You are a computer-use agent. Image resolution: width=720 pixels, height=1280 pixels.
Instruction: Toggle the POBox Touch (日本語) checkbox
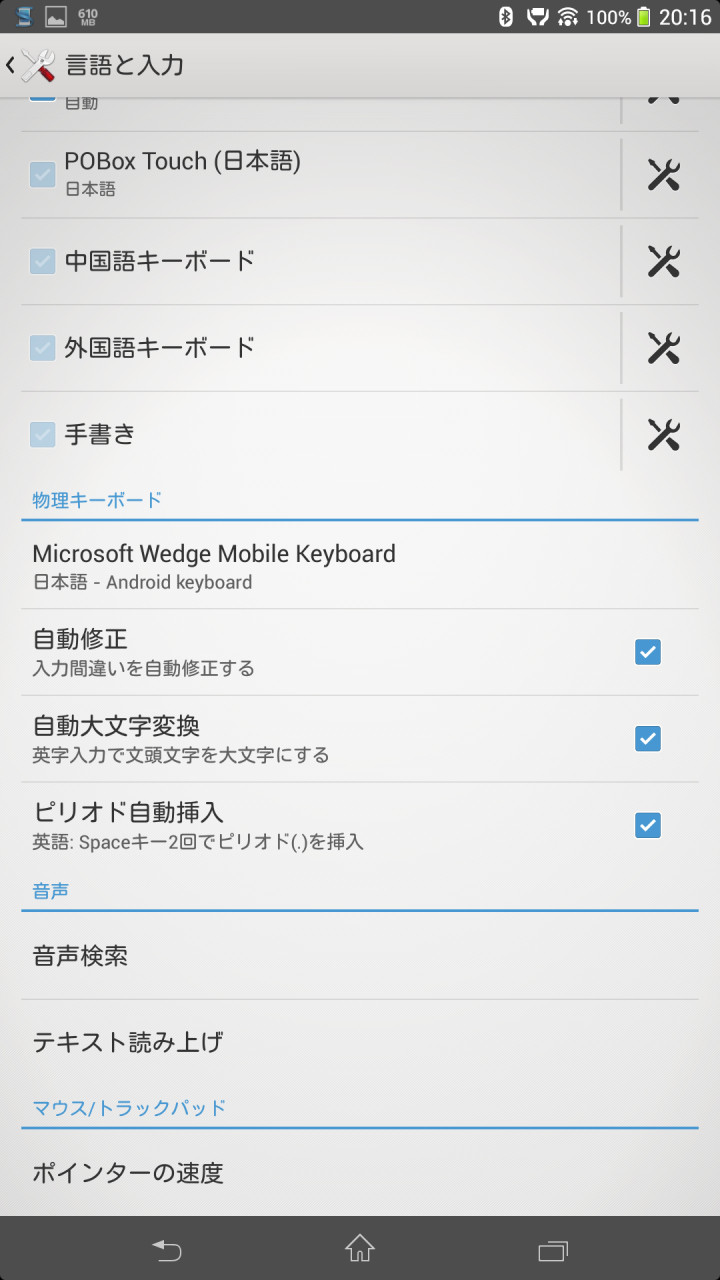[42, 175]
